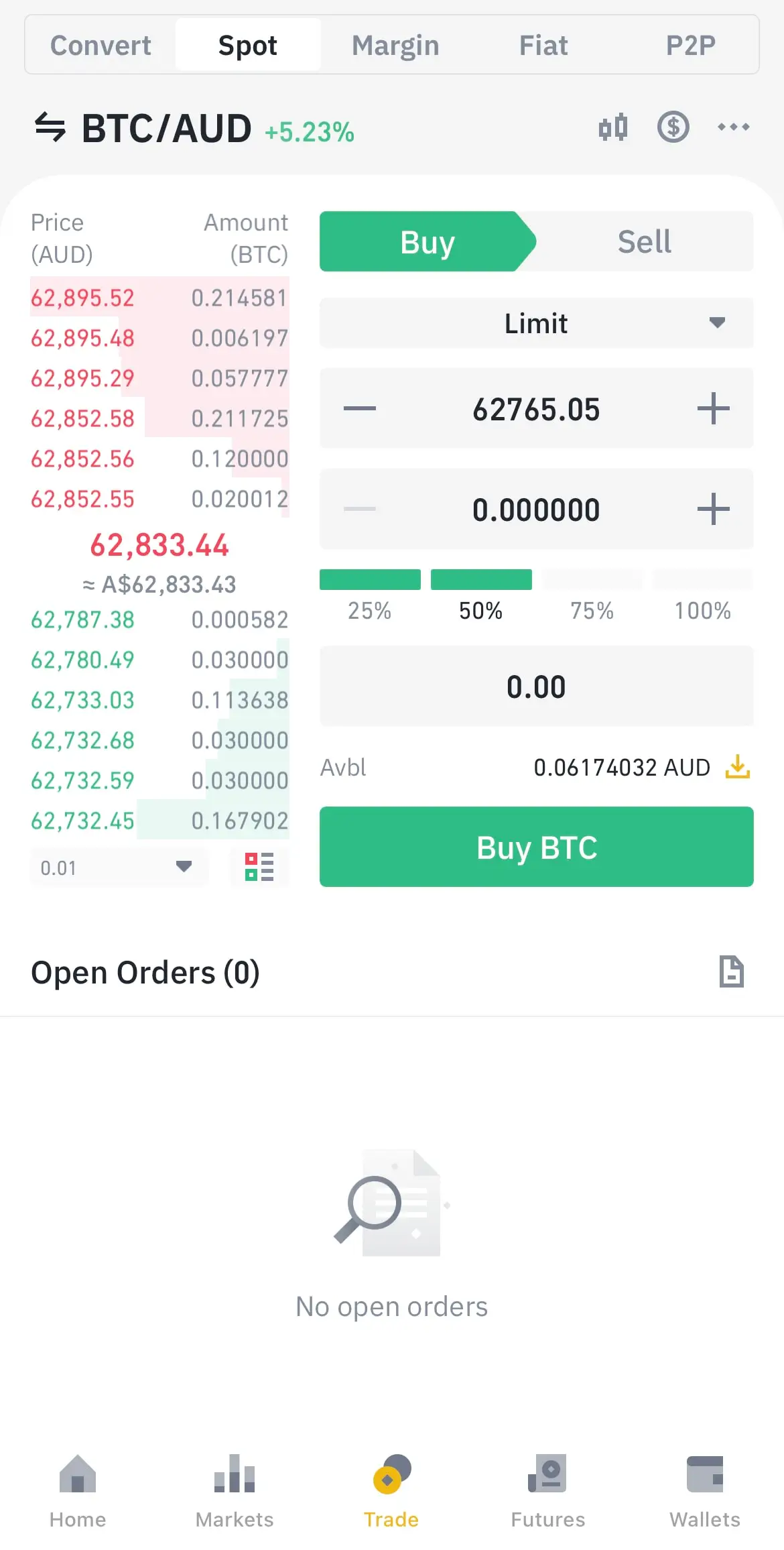Tap the Buy BTC button
The height and width of the screenshot is (1550, 784).
click(536, 847)
